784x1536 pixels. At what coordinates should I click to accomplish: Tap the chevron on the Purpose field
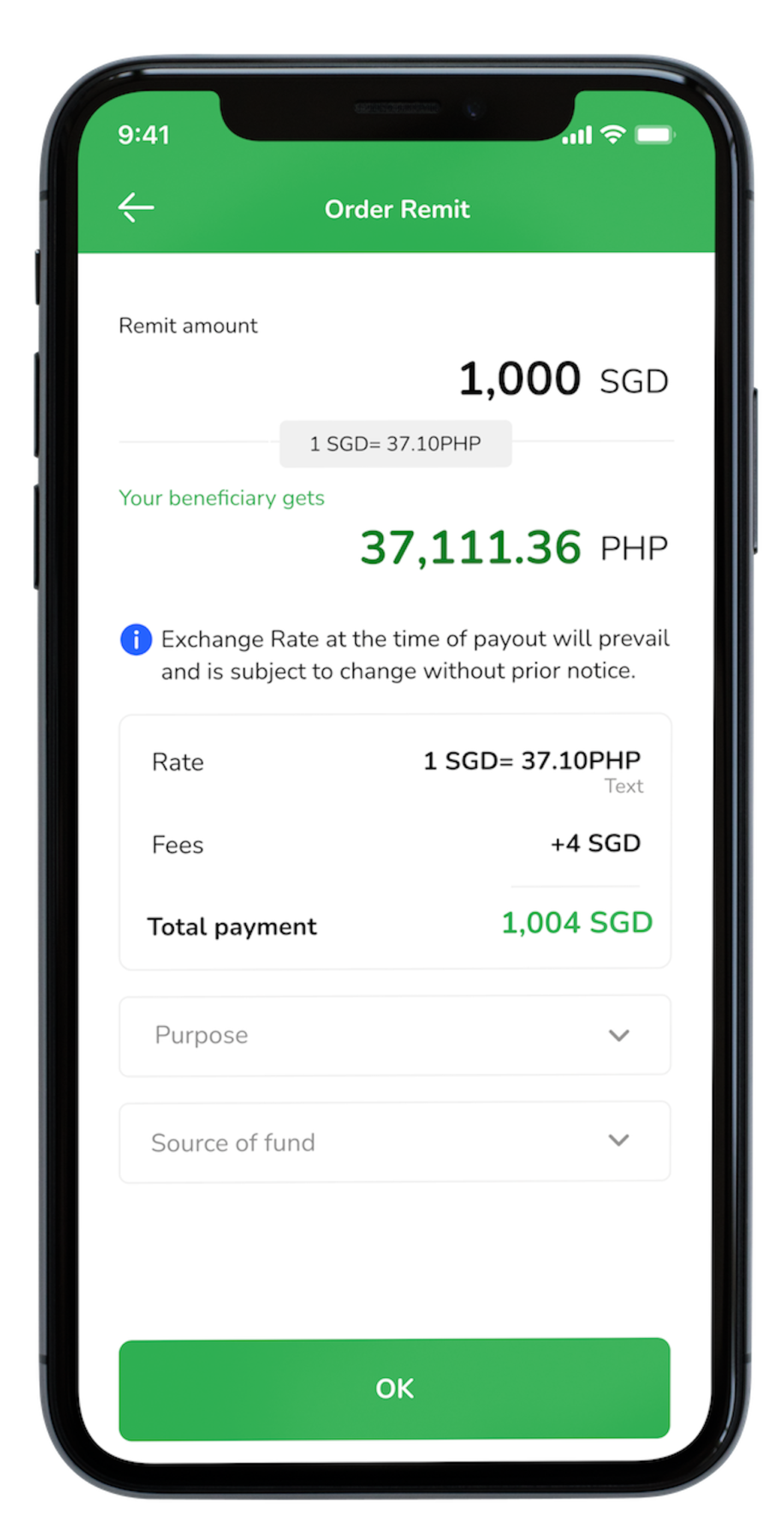tap(619, 1036)
